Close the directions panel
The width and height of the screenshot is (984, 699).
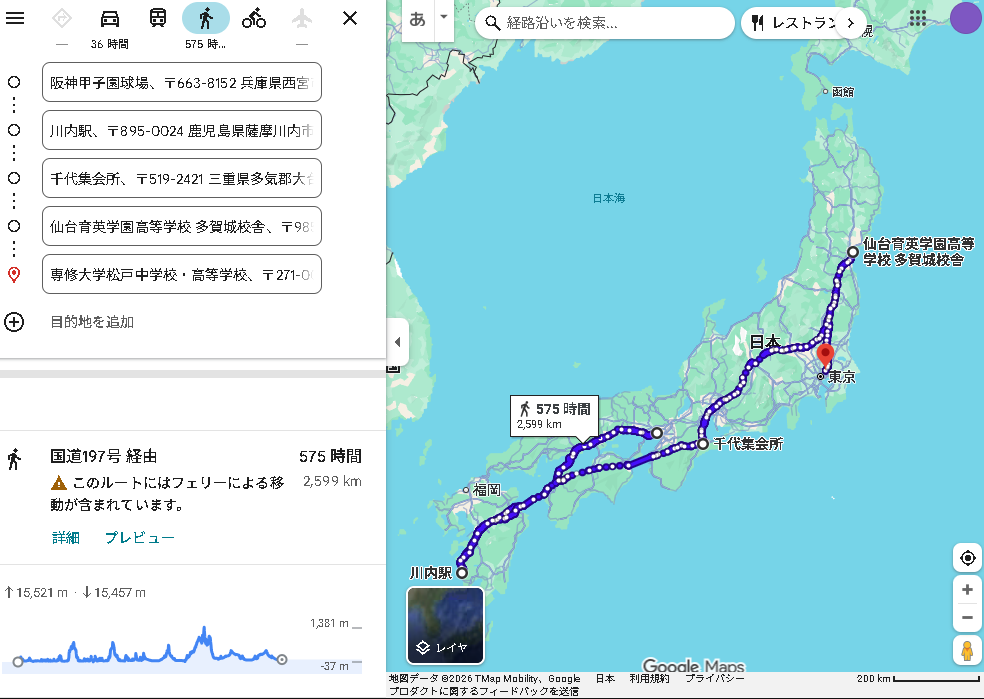349,18
